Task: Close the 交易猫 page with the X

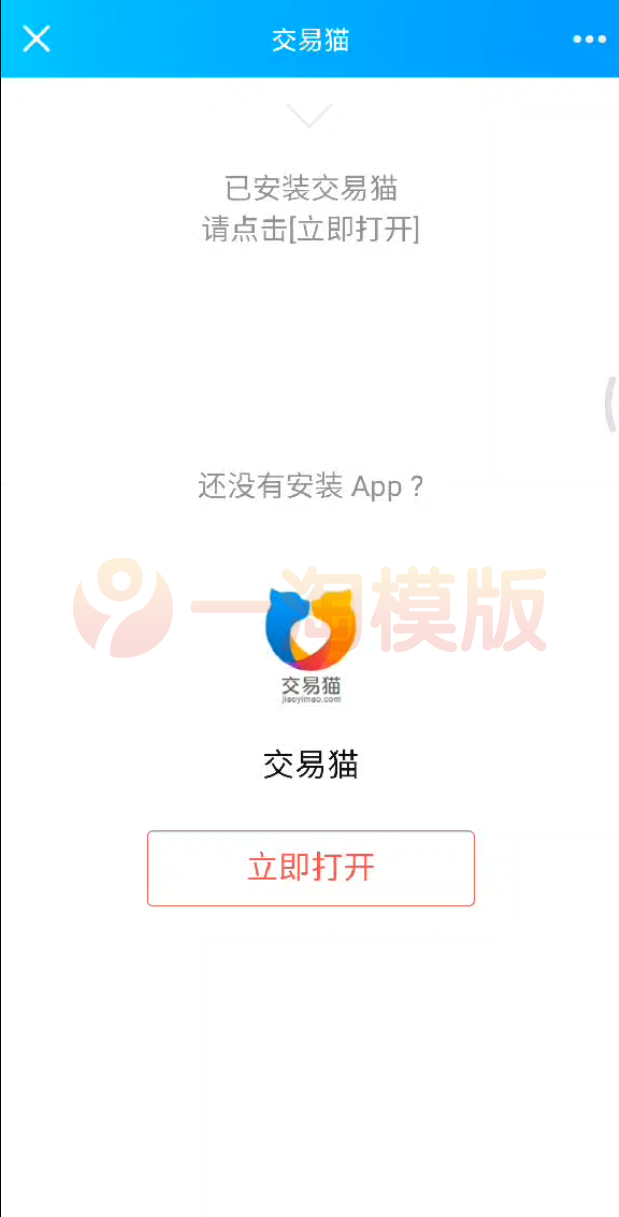Action: pyautogui.click(x=37, y=39)
